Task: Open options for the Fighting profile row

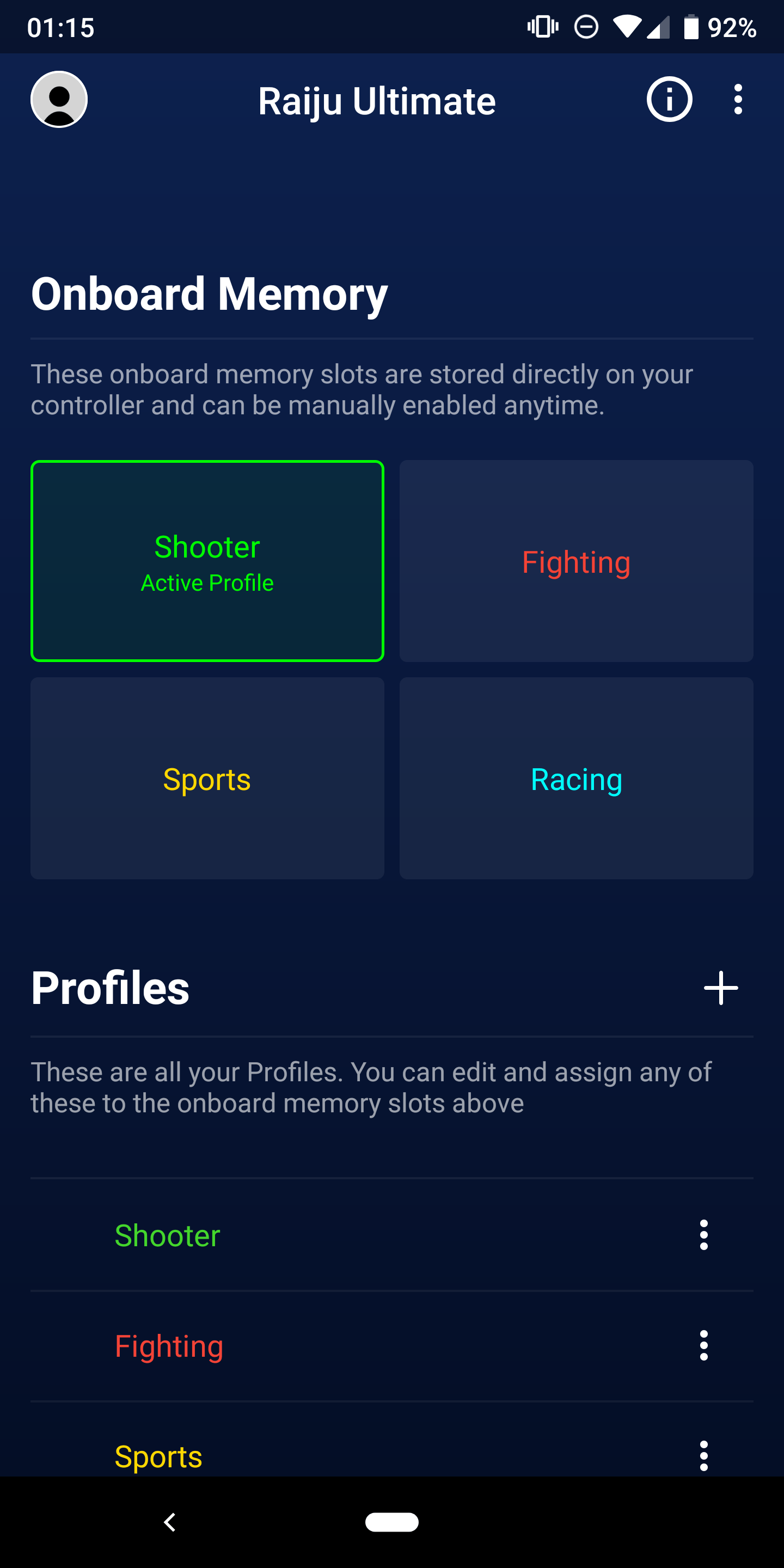Action: (703, 1345)
